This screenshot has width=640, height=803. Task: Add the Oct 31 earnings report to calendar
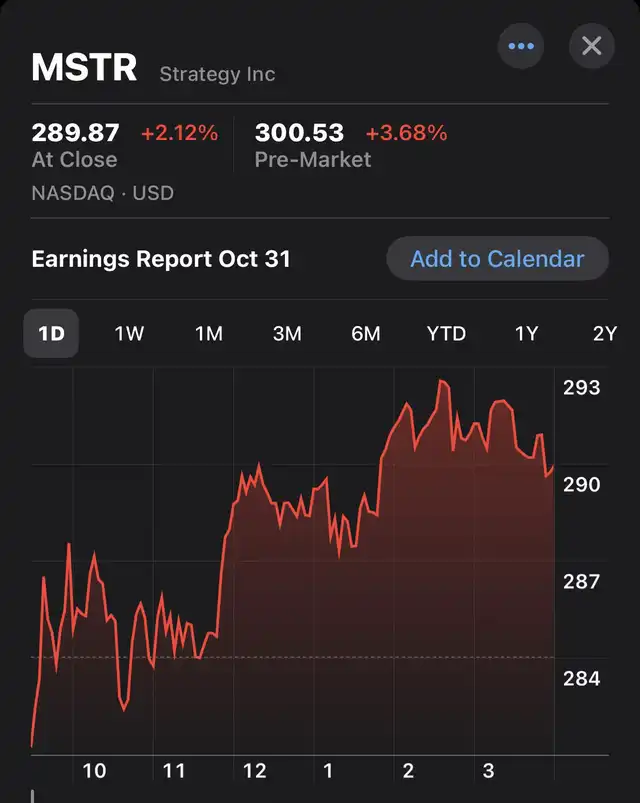(x=497, y=259)
